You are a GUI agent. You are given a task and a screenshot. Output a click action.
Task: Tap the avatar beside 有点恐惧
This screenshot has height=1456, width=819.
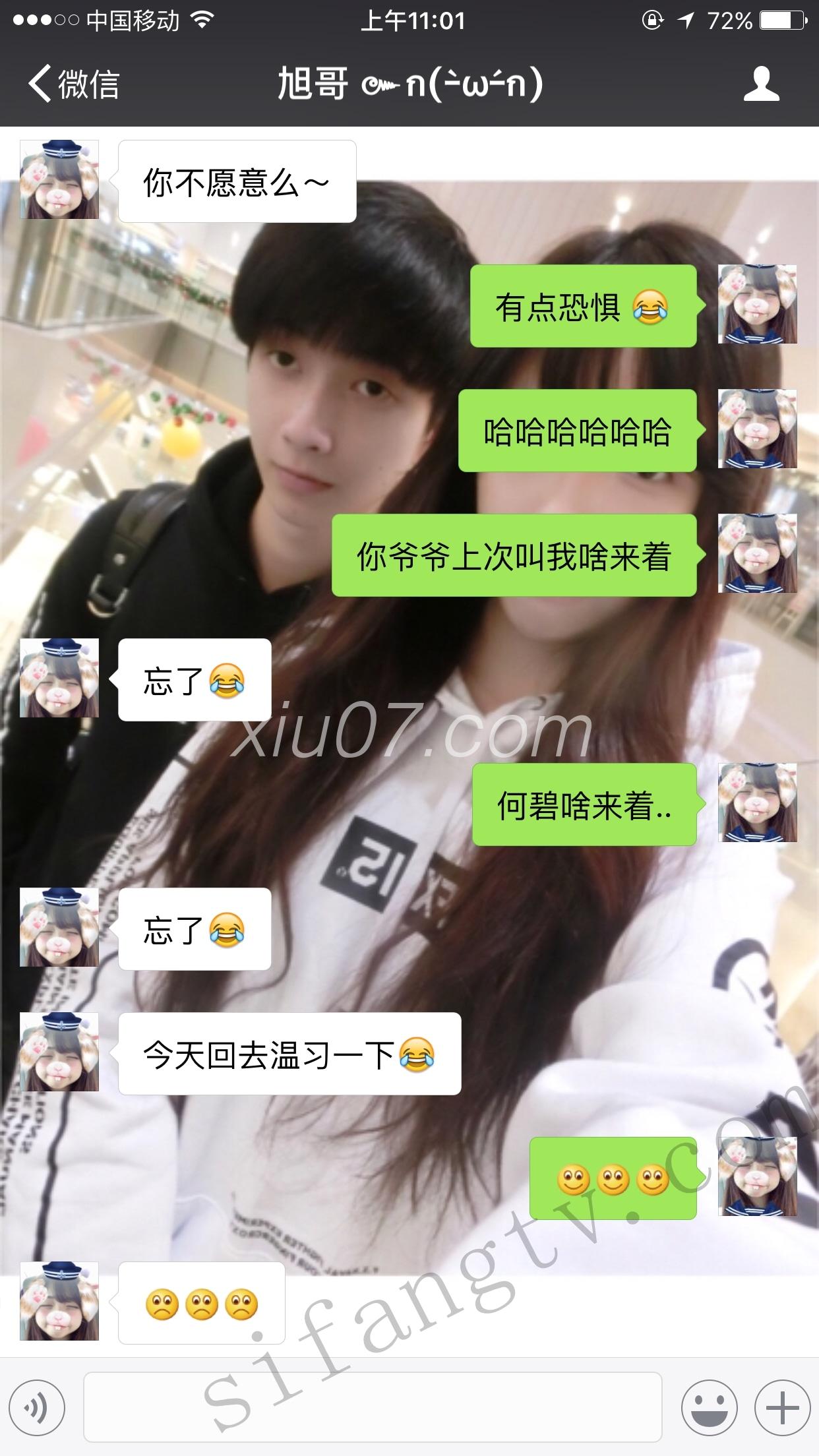[x=757, y=304]
